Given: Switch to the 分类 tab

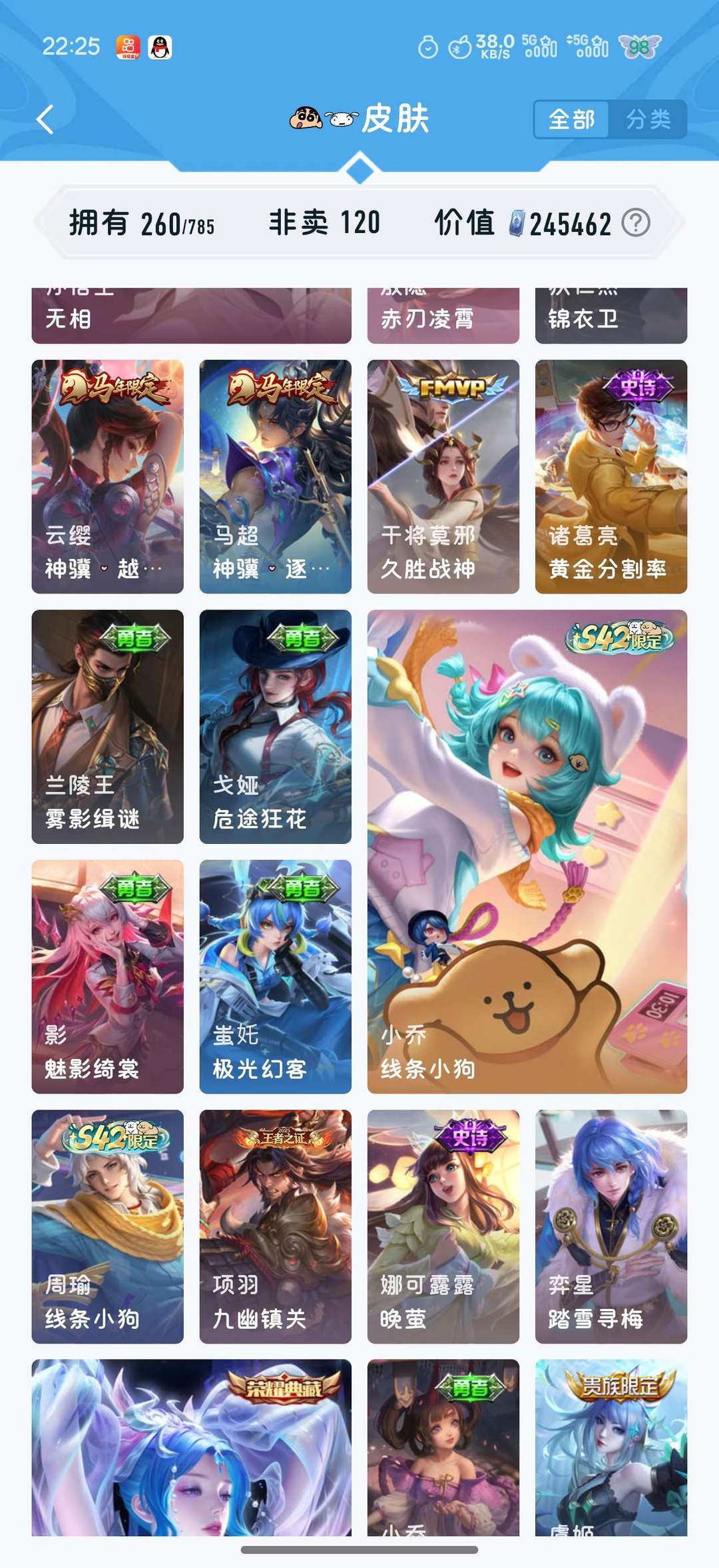Looking at the screenshot, I should [649, 119].
